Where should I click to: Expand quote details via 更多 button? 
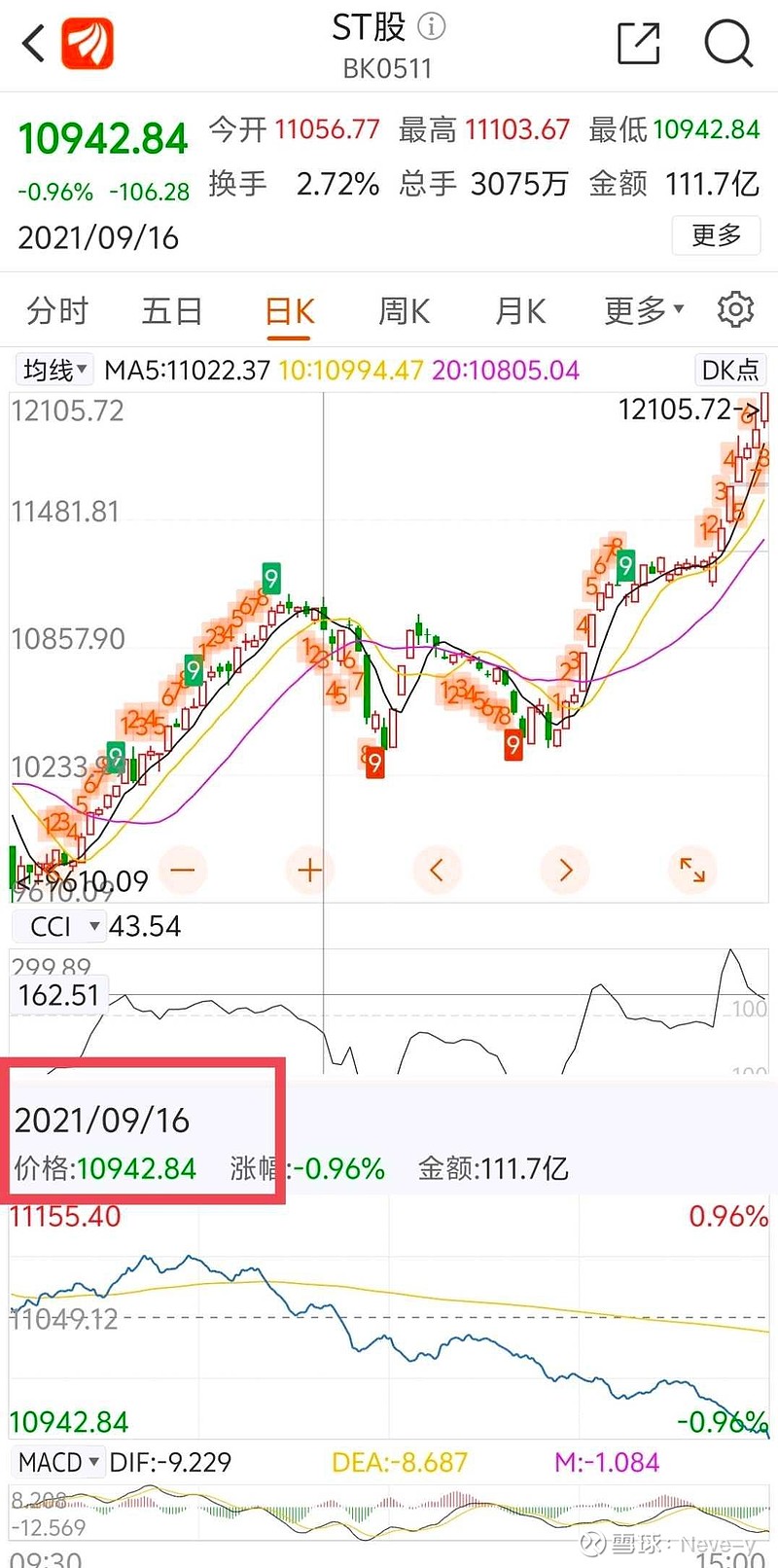click(716, 235)
